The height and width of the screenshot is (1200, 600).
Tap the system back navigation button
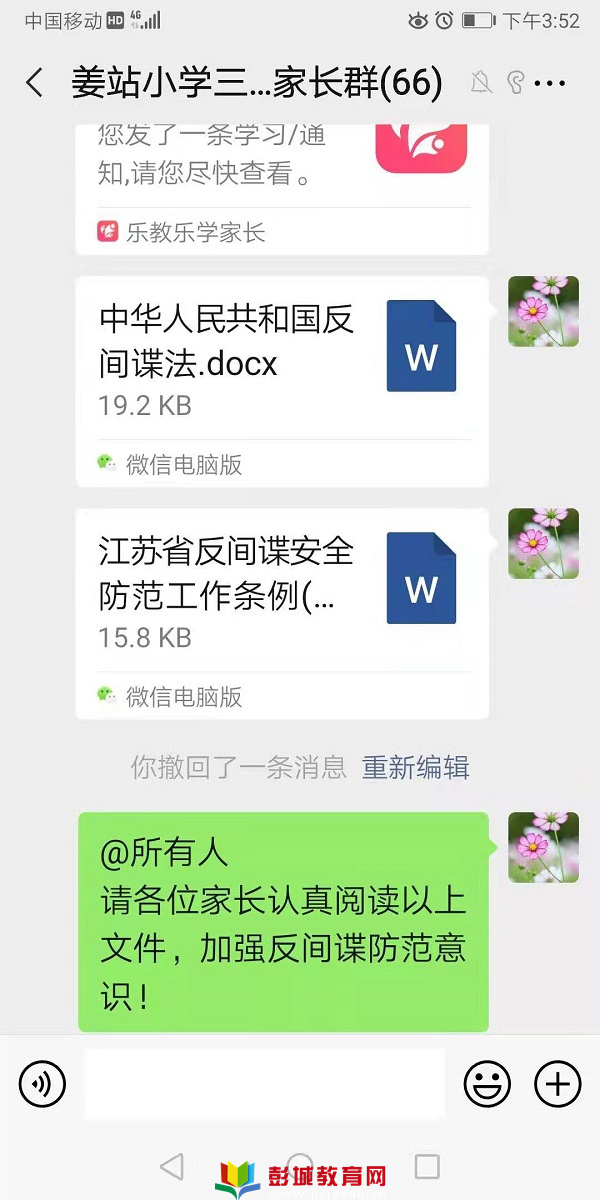[172, 1165]
